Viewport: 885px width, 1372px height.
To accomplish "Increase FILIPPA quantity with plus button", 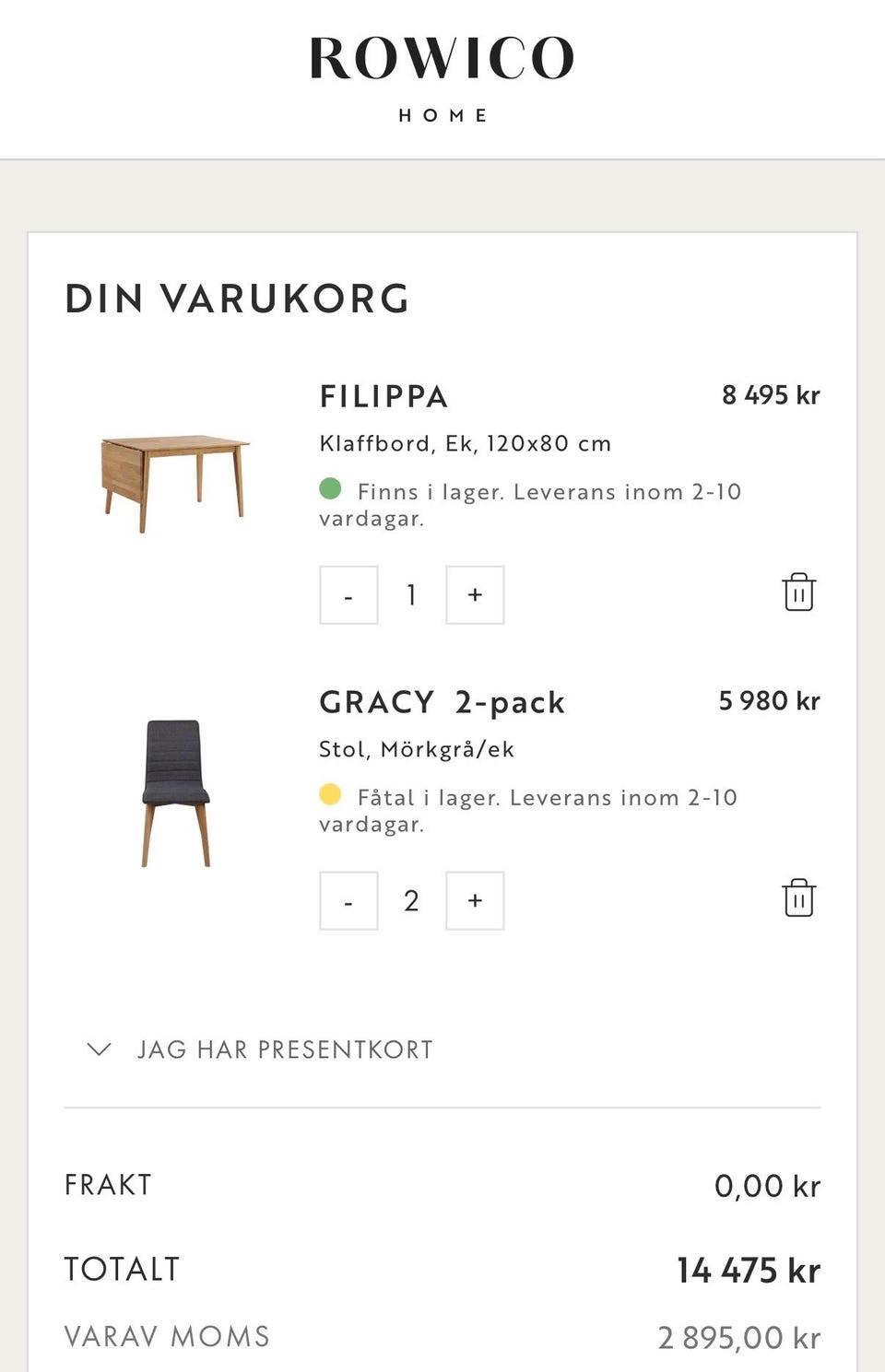I will pyautogui.click(x=474, y=594).
